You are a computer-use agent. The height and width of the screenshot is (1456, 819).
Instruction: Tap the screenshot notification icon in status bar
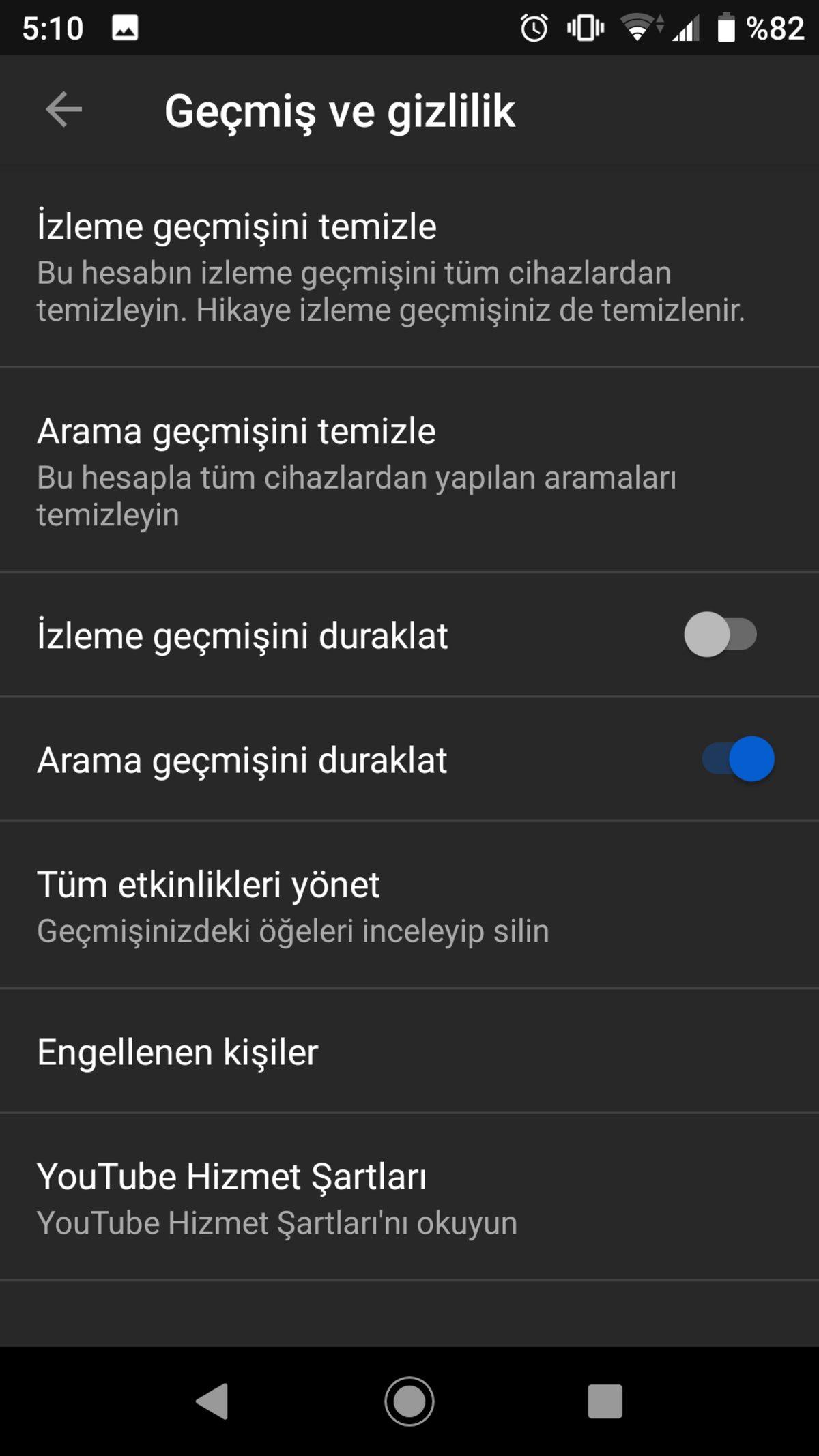click(124, 27)
